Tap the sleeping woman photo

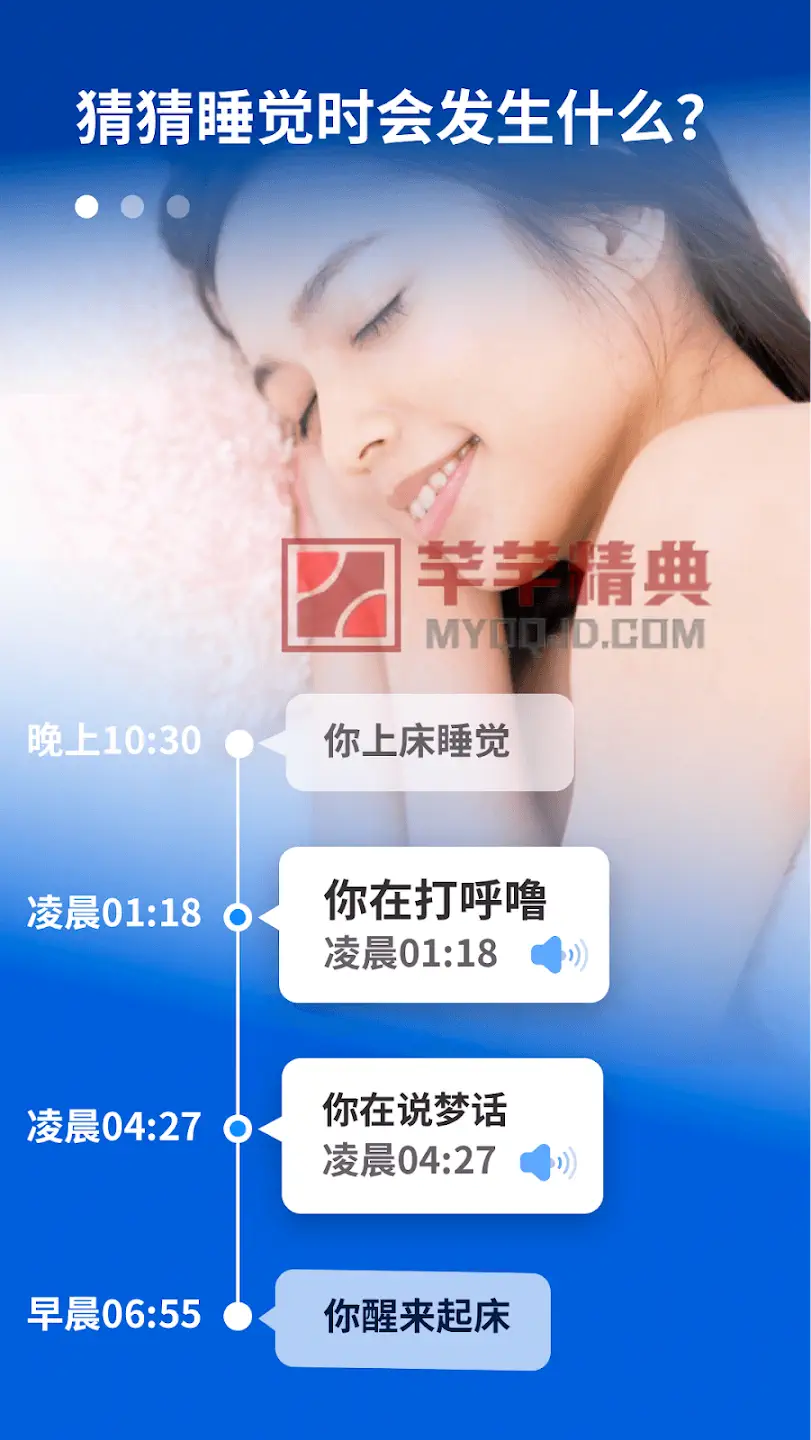(x=450, y=380)
